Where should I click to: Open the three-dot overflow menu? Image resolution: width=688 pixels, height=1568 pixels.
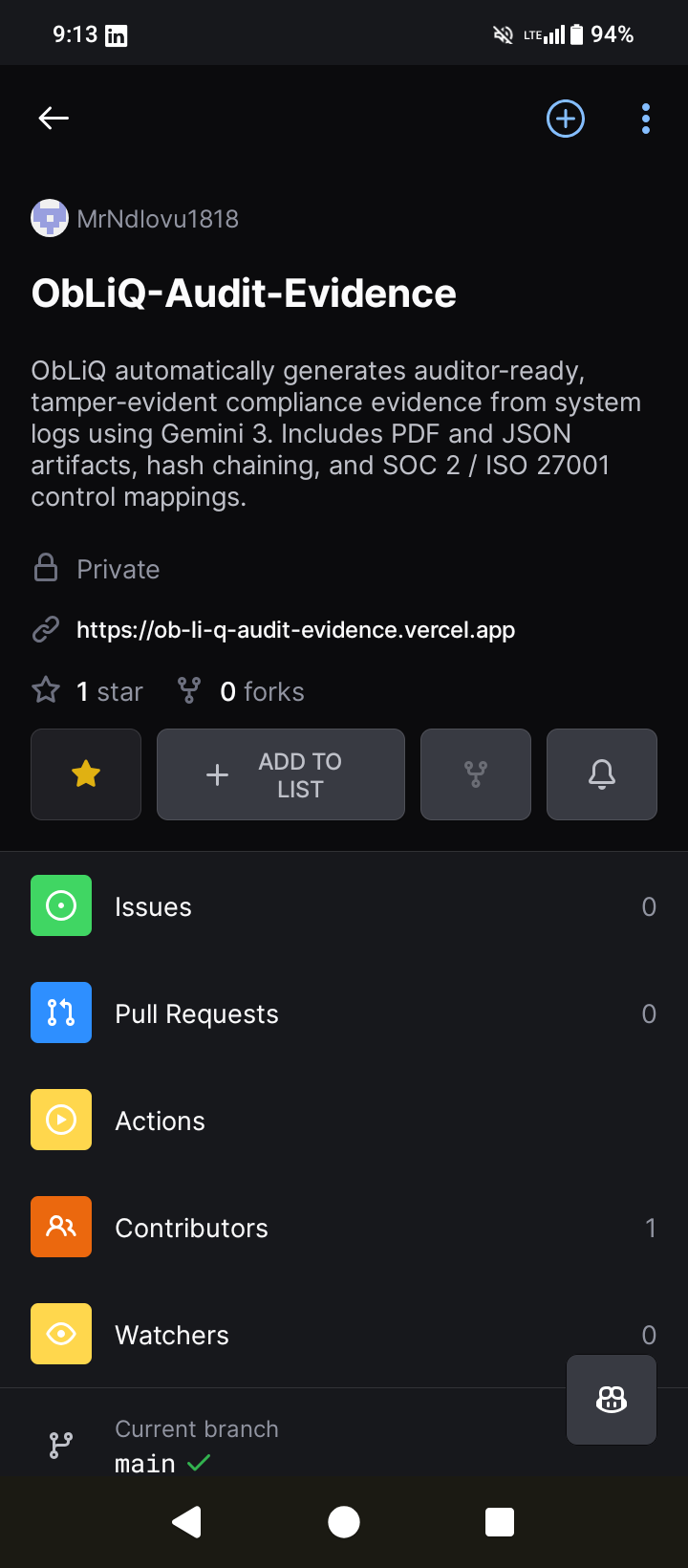(646, 119)
